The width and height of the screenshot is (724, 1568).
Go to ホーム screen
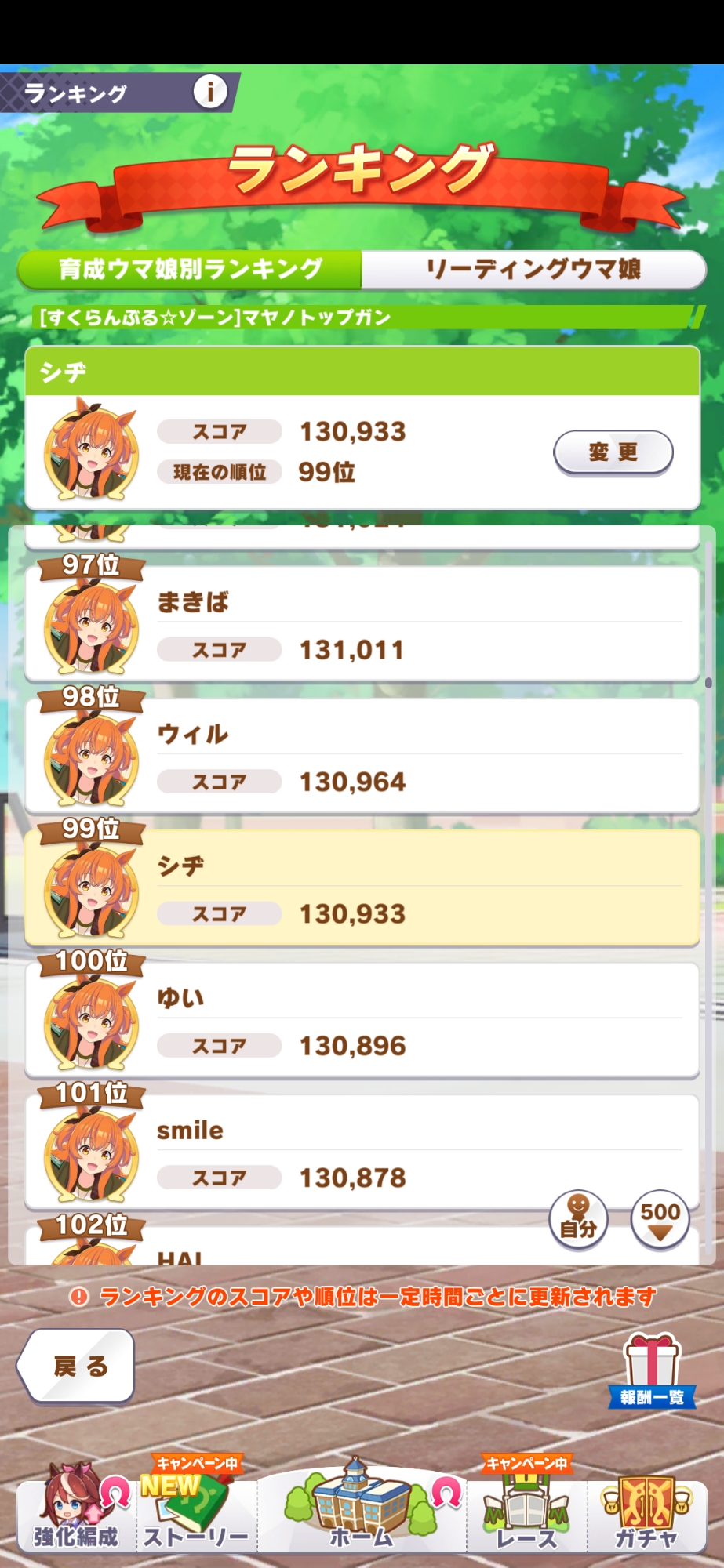(361, 1509)
